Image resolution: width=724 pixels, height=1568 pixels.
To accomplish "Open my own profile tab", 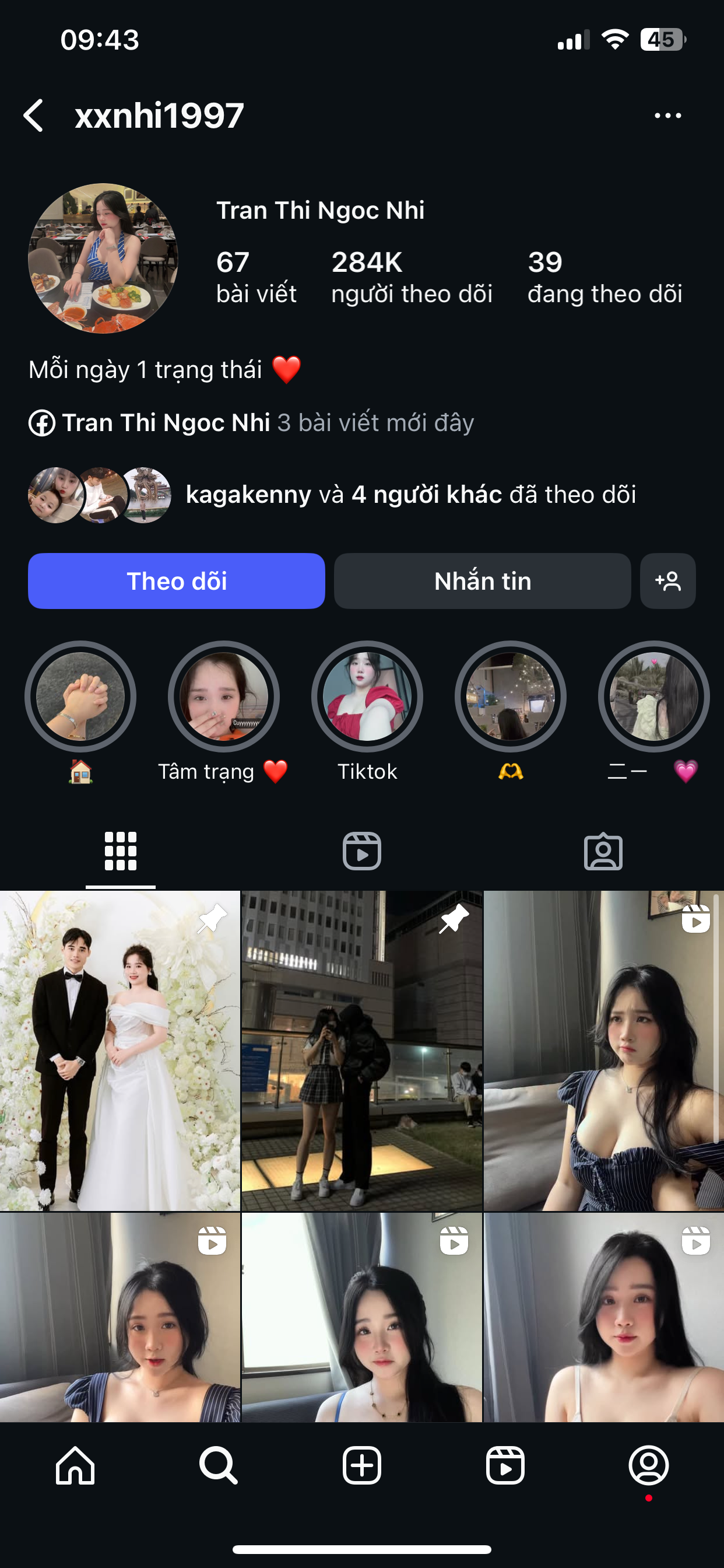I will click(649, 1466).
